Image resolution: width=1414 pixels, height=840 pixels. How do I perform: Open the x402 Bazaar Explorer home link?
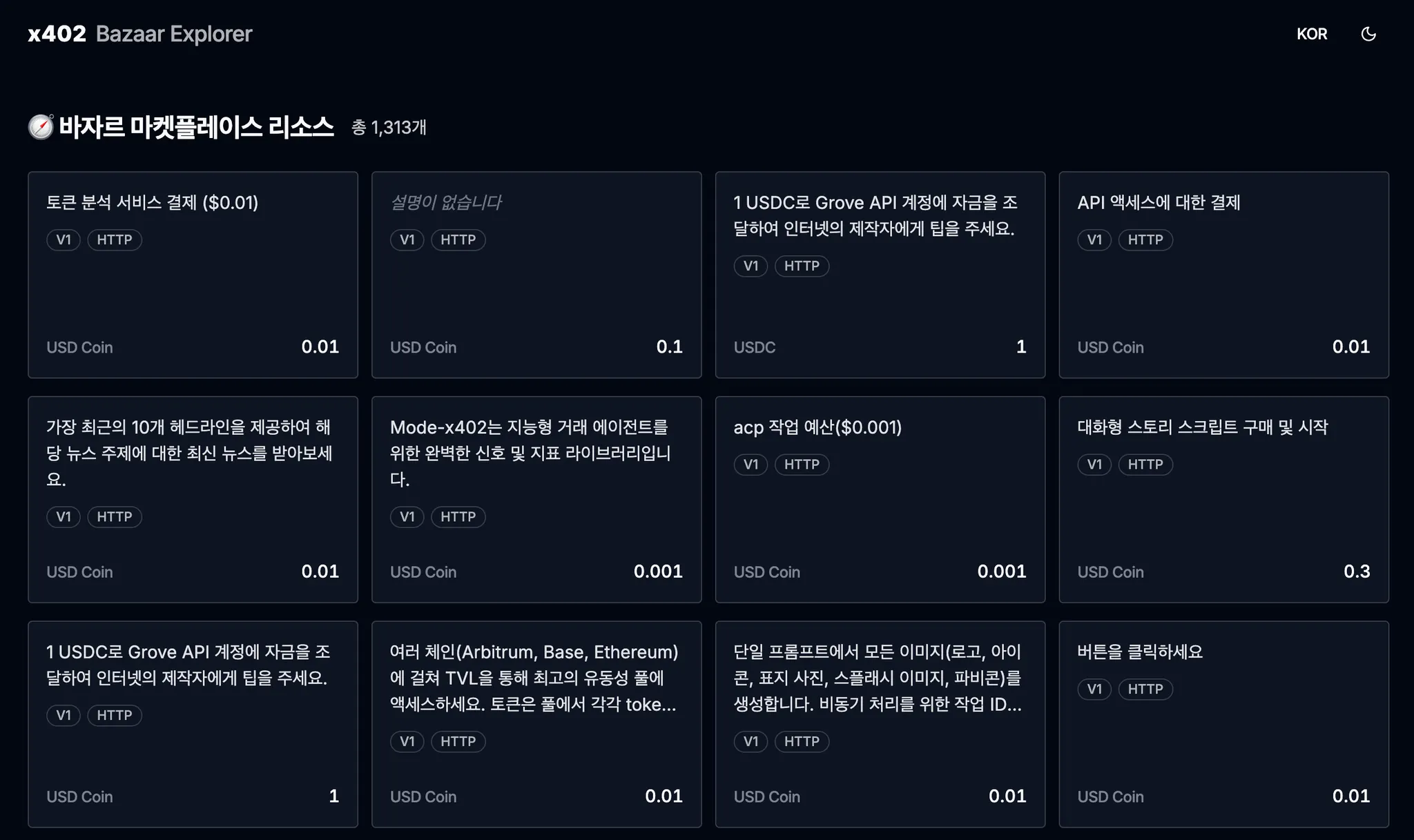(140, 34)
